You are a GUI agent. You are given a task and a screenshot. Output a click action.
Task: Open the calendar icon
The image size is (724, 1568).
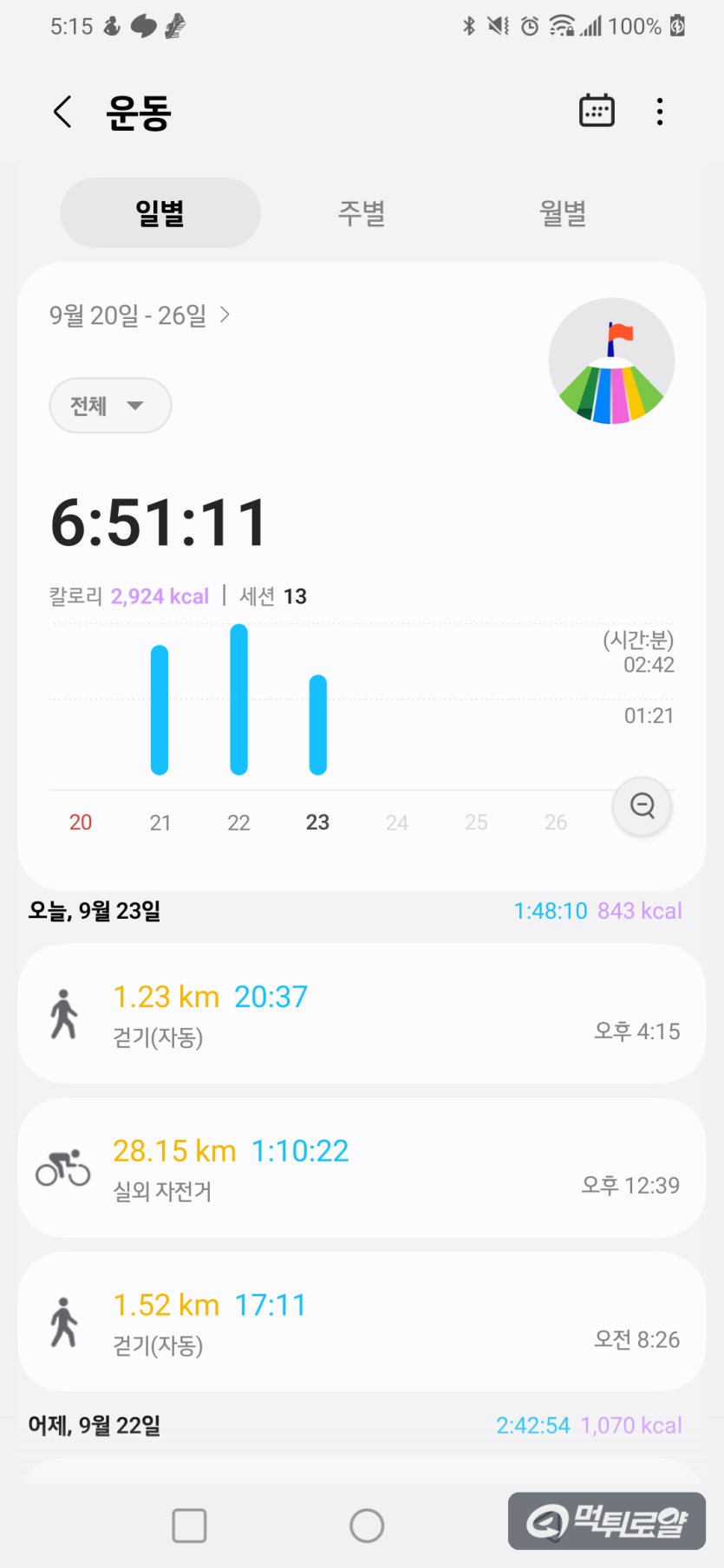tap(597, 111)
